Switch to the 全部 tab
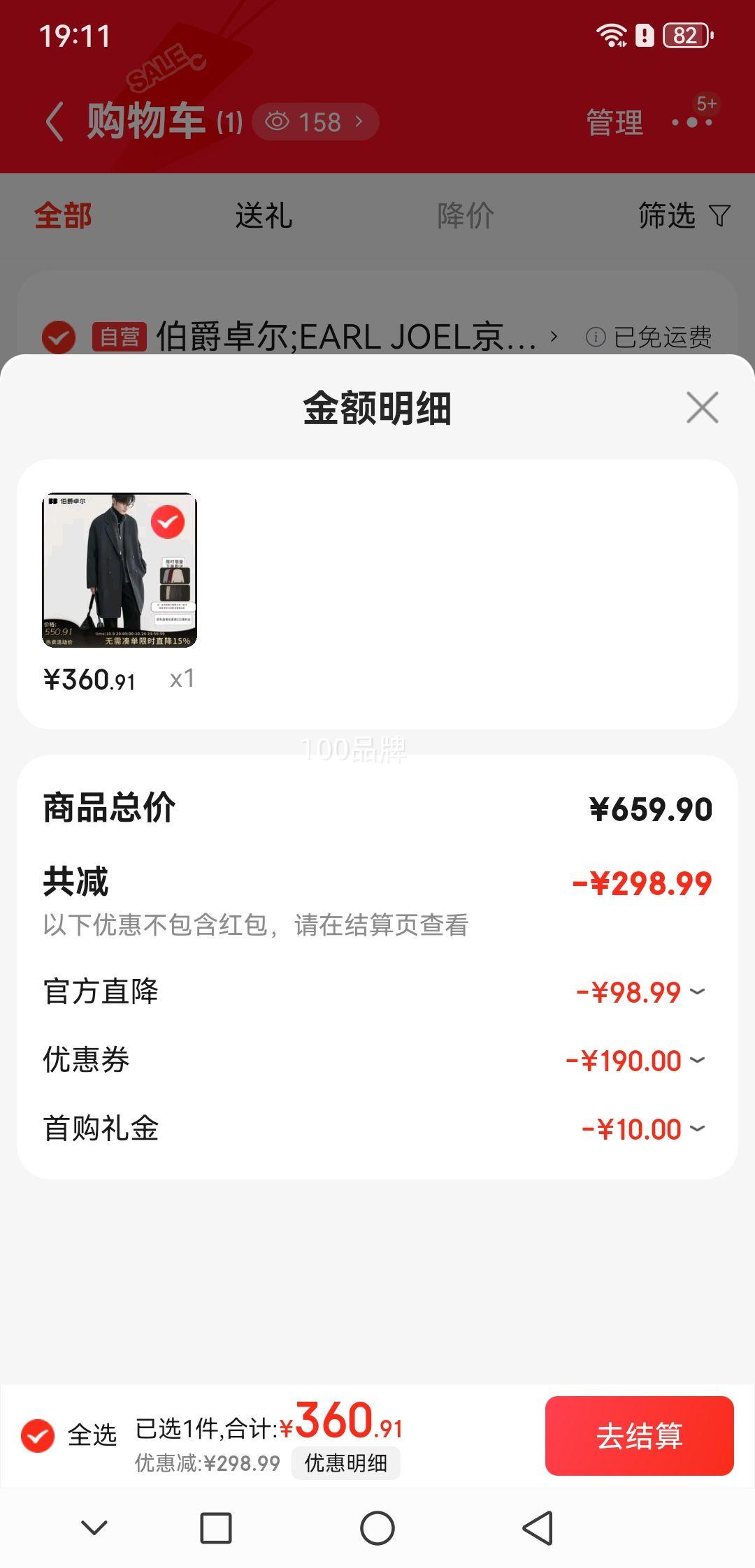This screenshot has width=755, height=1568. 63,215
